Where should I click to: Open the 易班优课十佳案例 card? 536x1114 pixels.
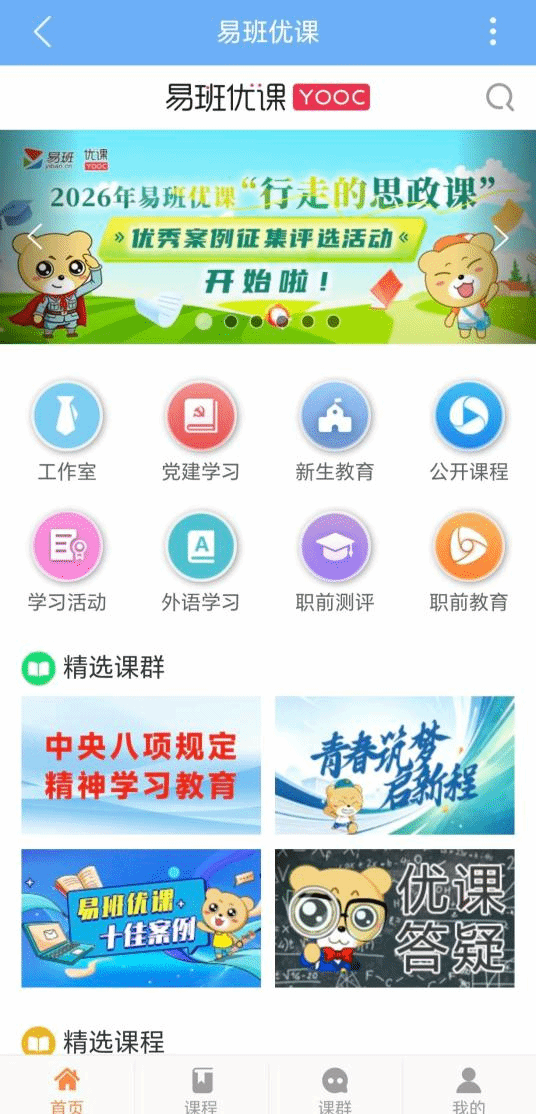click(x=141, y=918)
